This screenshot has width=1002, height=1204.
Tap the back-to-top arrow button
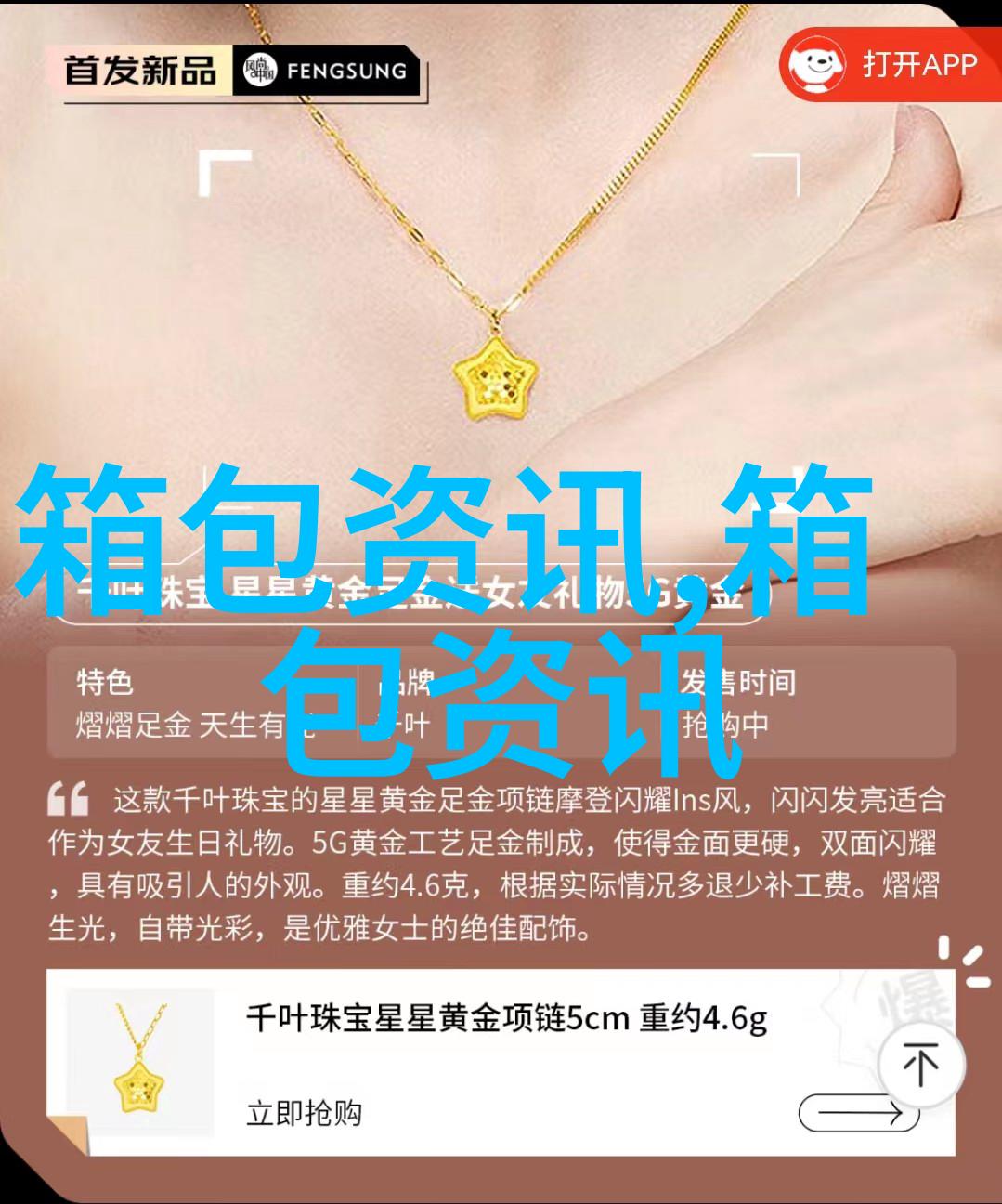[x=920, y=1065]
